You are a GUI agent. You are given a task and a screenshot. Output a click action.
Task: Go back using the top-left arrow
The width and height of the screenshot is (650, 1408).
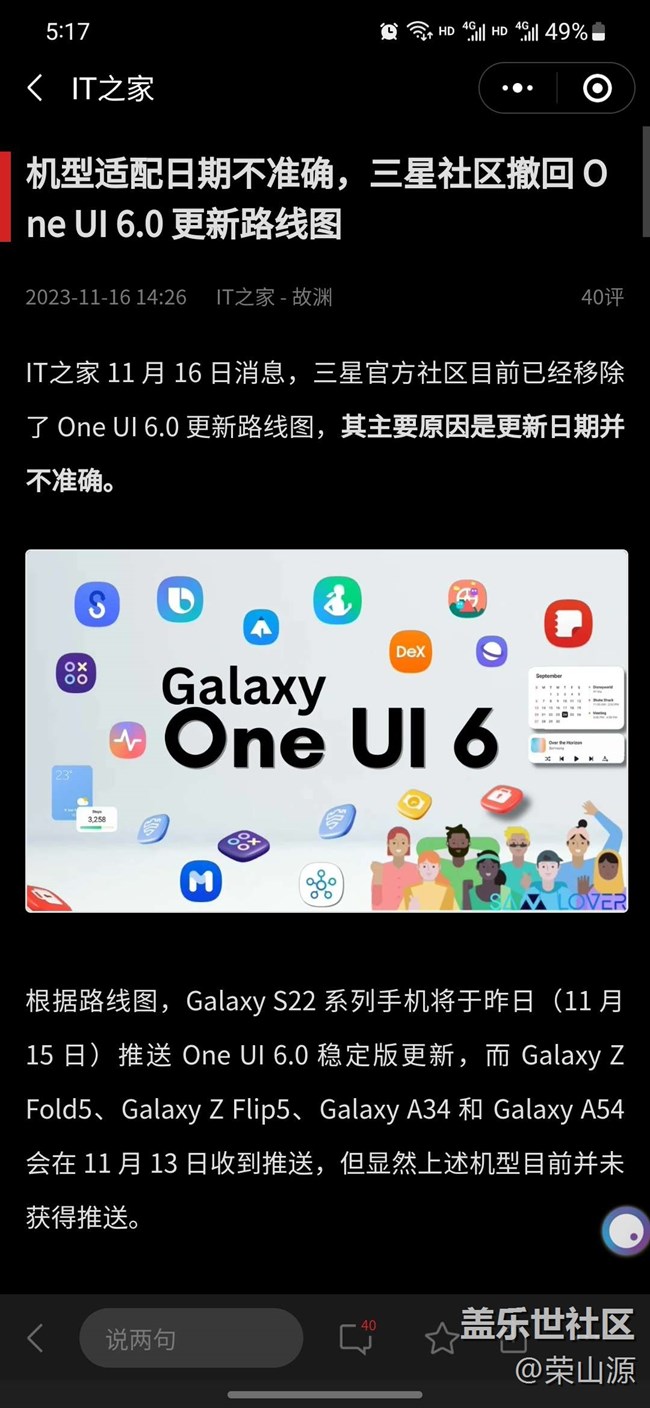tap(36, 88)
